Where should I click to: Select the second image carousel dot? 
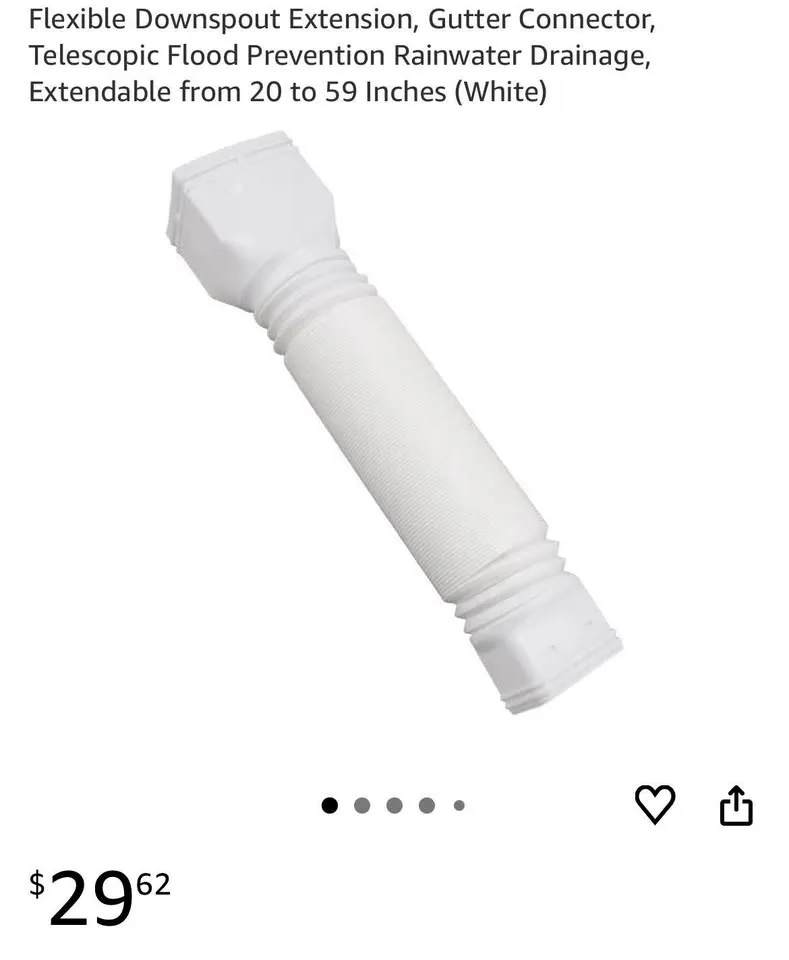click(x=360, y=803)
